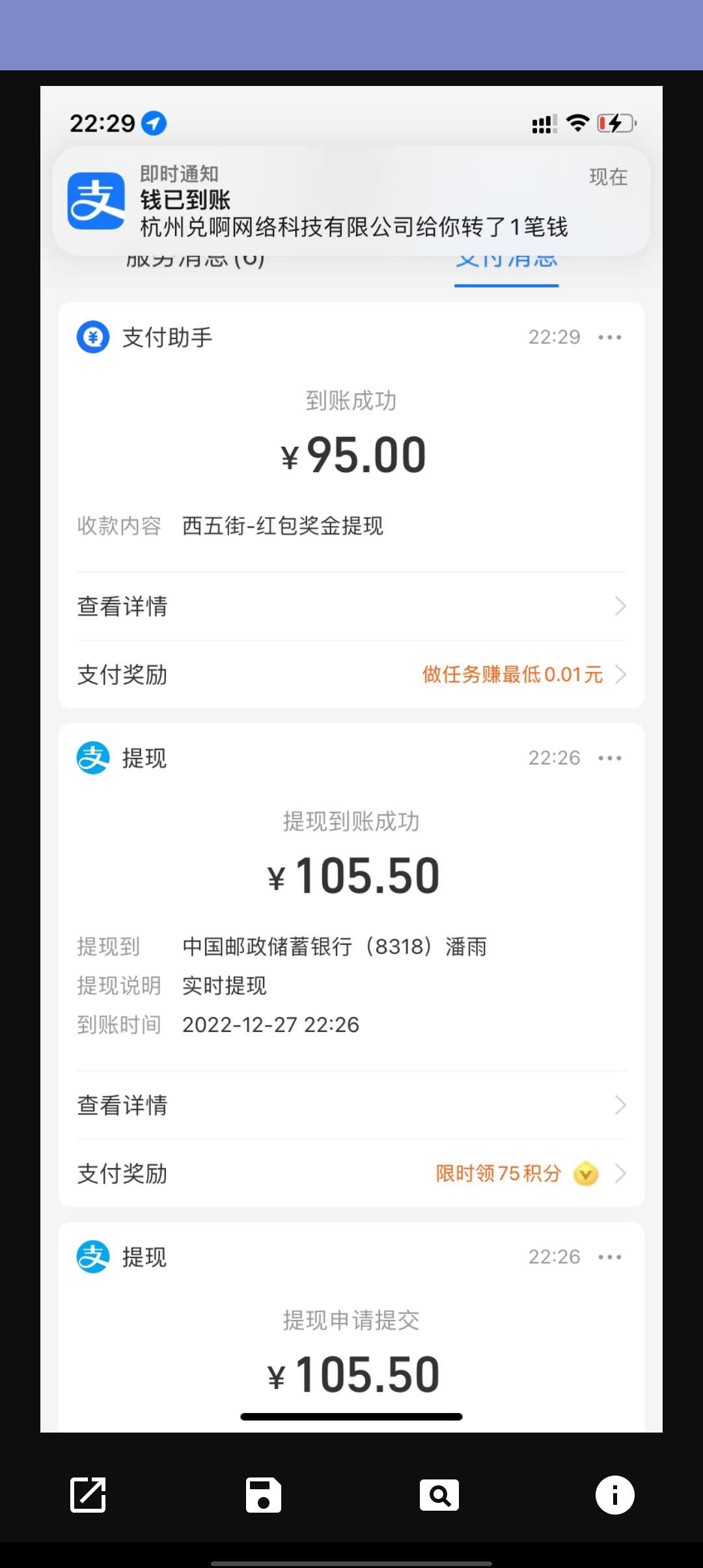Tap the edit image icon
The width and height of the screenshot is (703, 1568).
[88, 1494]
